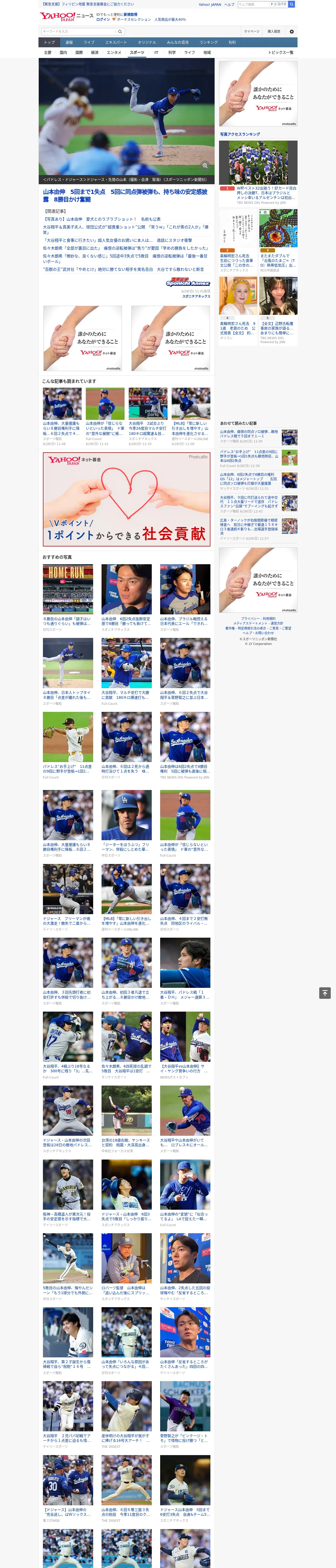Tap the scroll-to-top arrow button
The image size is (336, 1568).
pyautogui.click(x=325, y=993)
